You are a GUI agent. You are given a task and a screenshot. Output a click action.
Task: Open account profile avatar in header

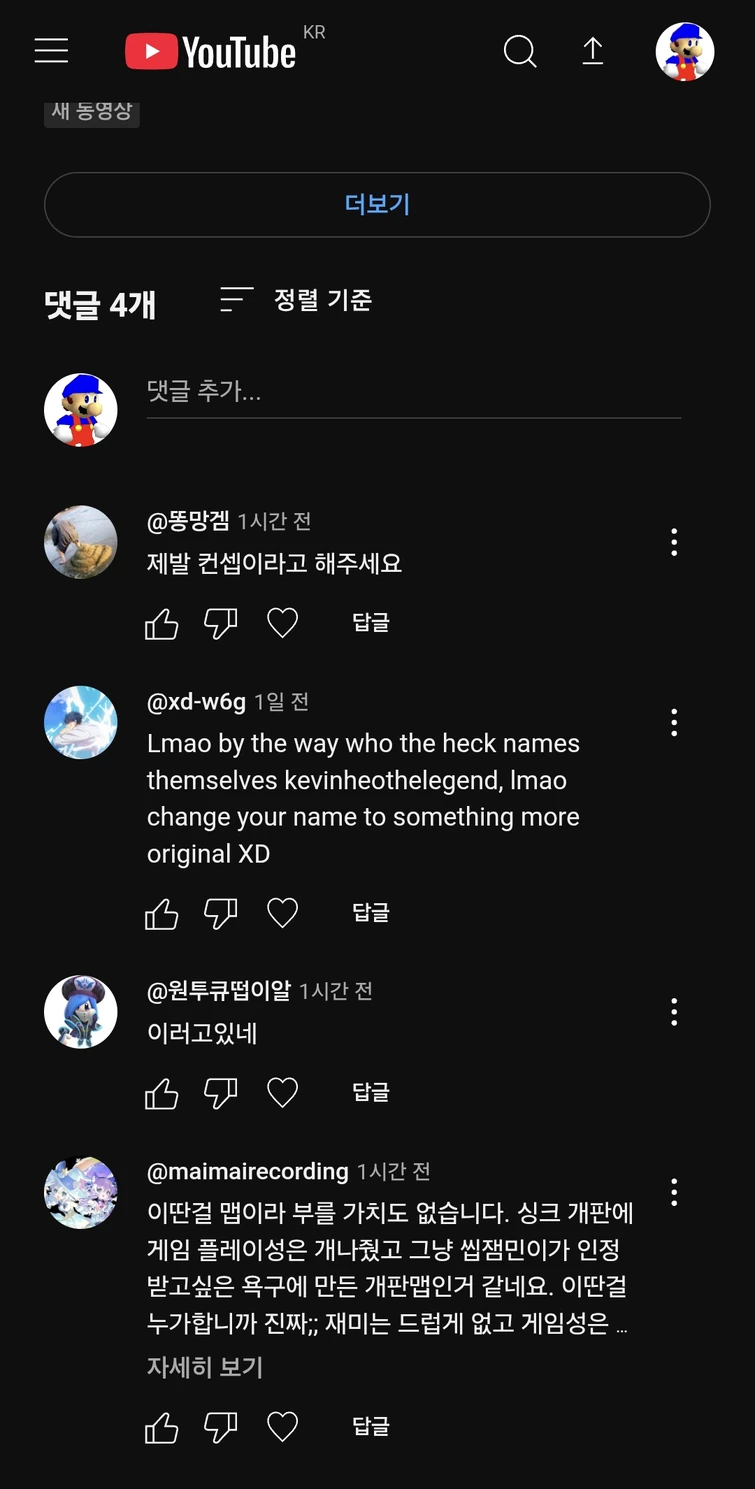coord(684,51)
